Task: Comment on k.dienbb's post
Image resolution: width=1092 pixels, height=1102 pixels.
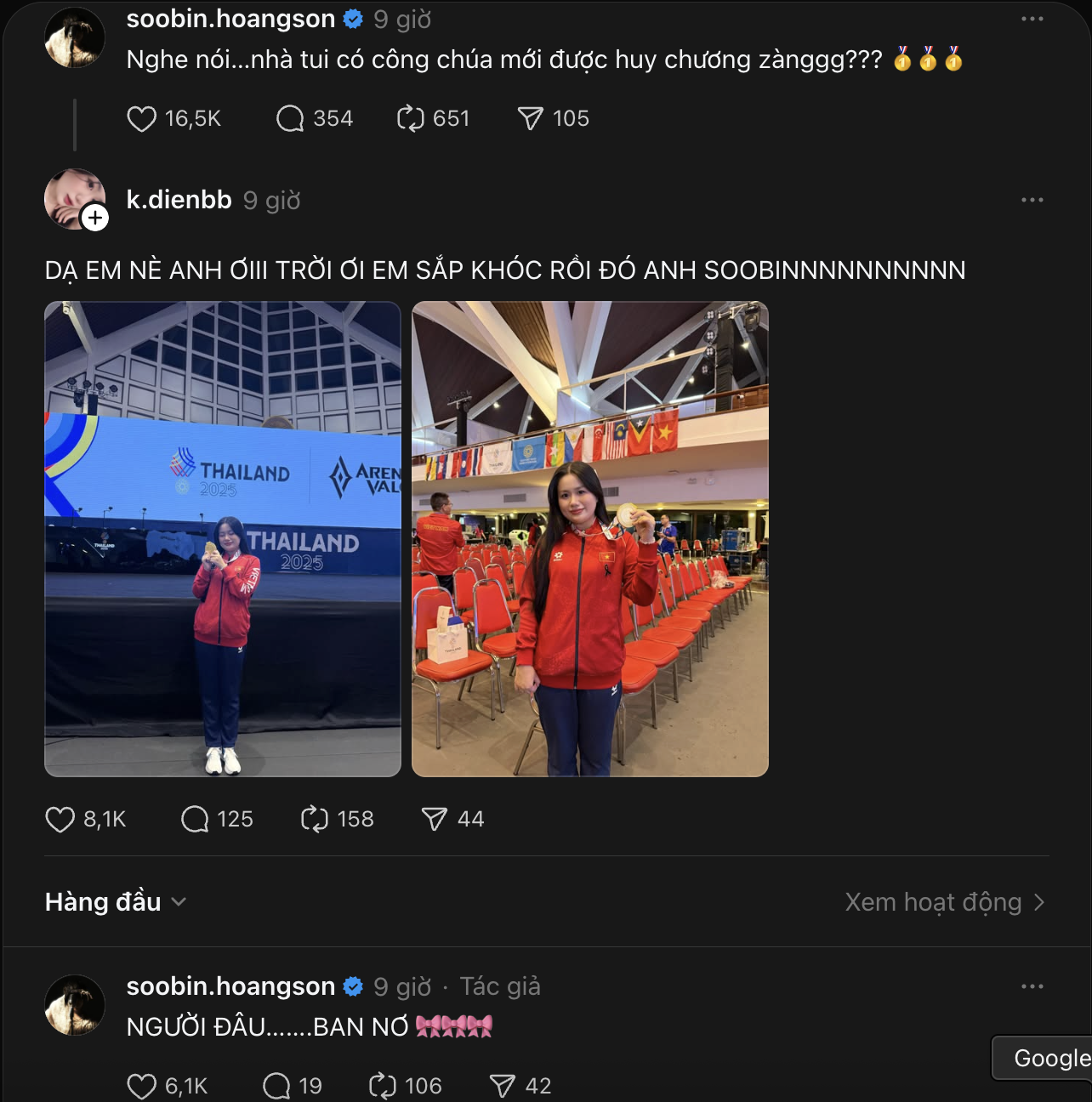Action: pyautogui.click(x=195, y=820)
